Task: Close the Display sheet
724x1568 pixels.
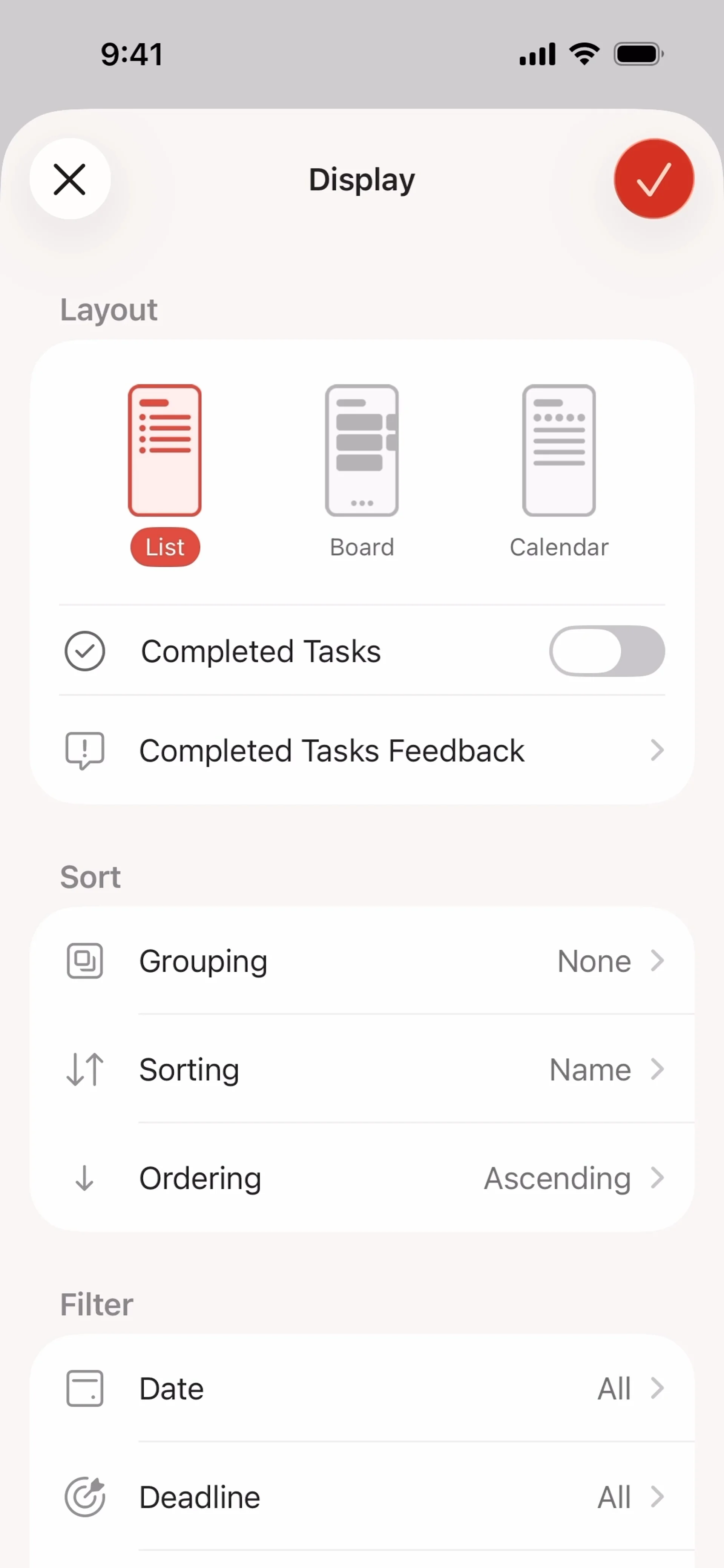Action: 70,179
